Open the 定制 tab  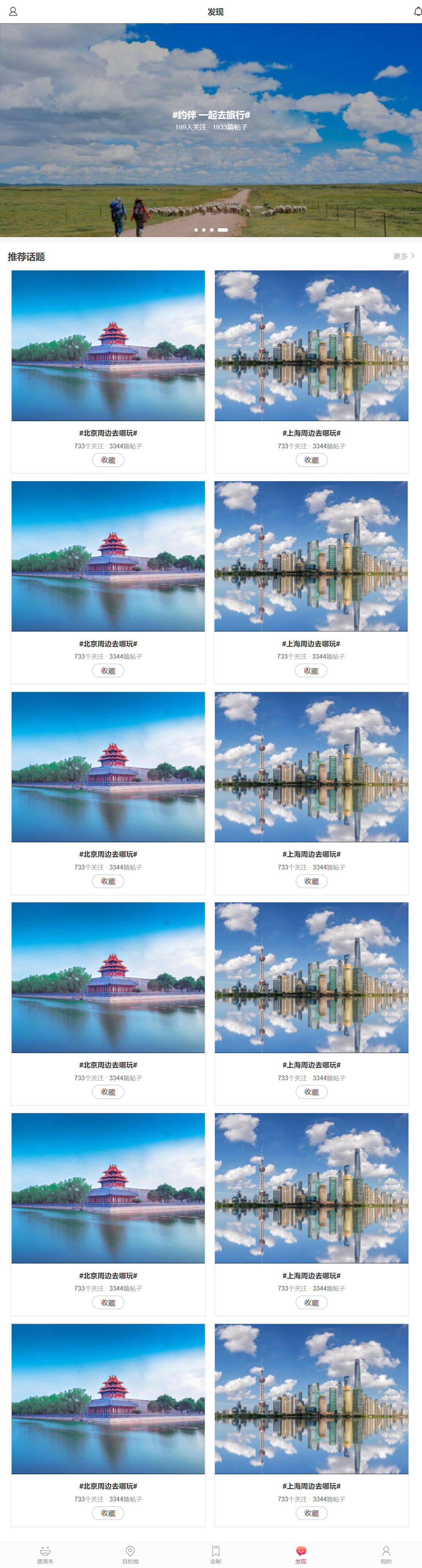(215, 1554)
